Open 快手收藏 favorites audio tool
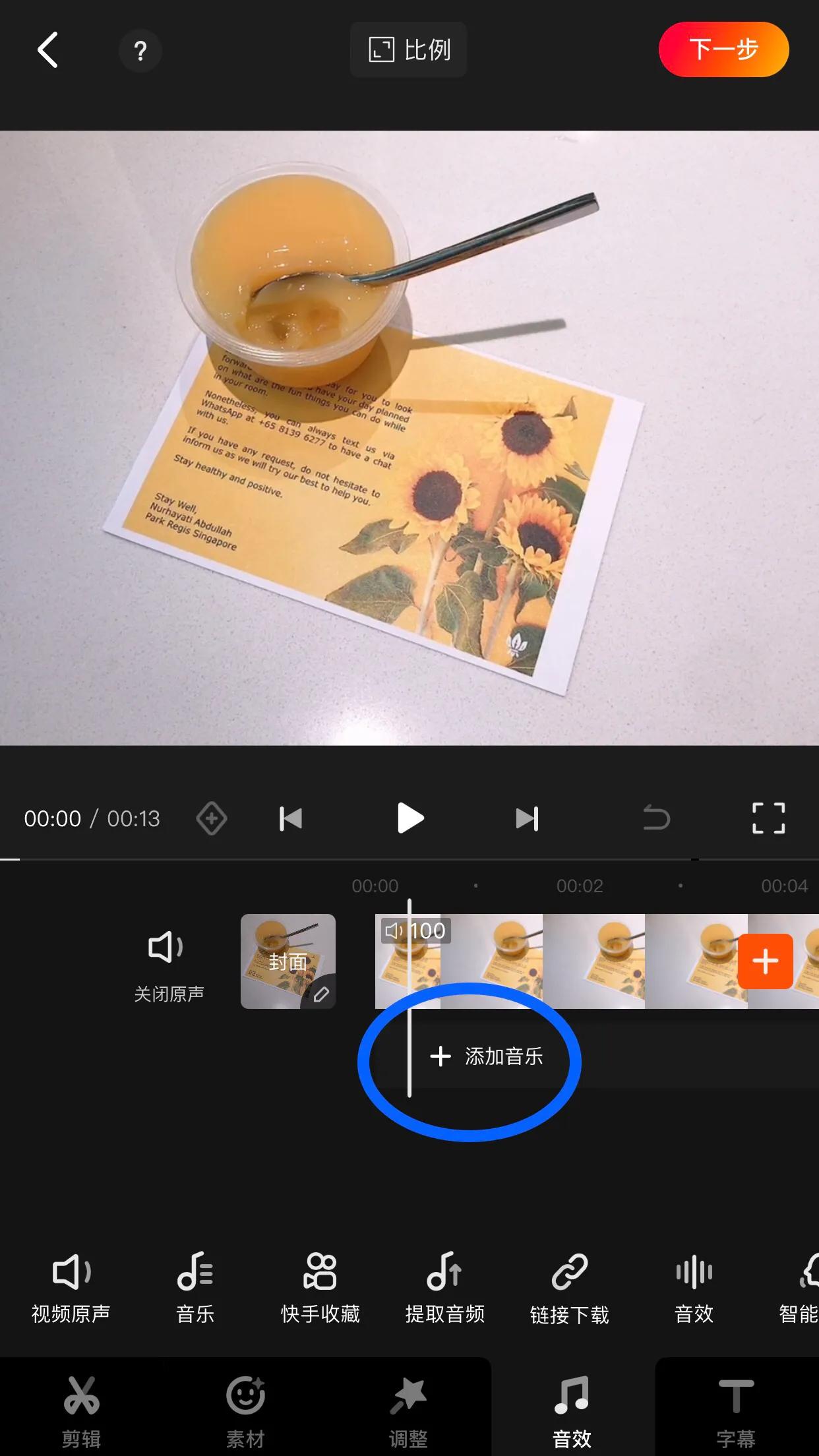 (x=319, y=1286)
